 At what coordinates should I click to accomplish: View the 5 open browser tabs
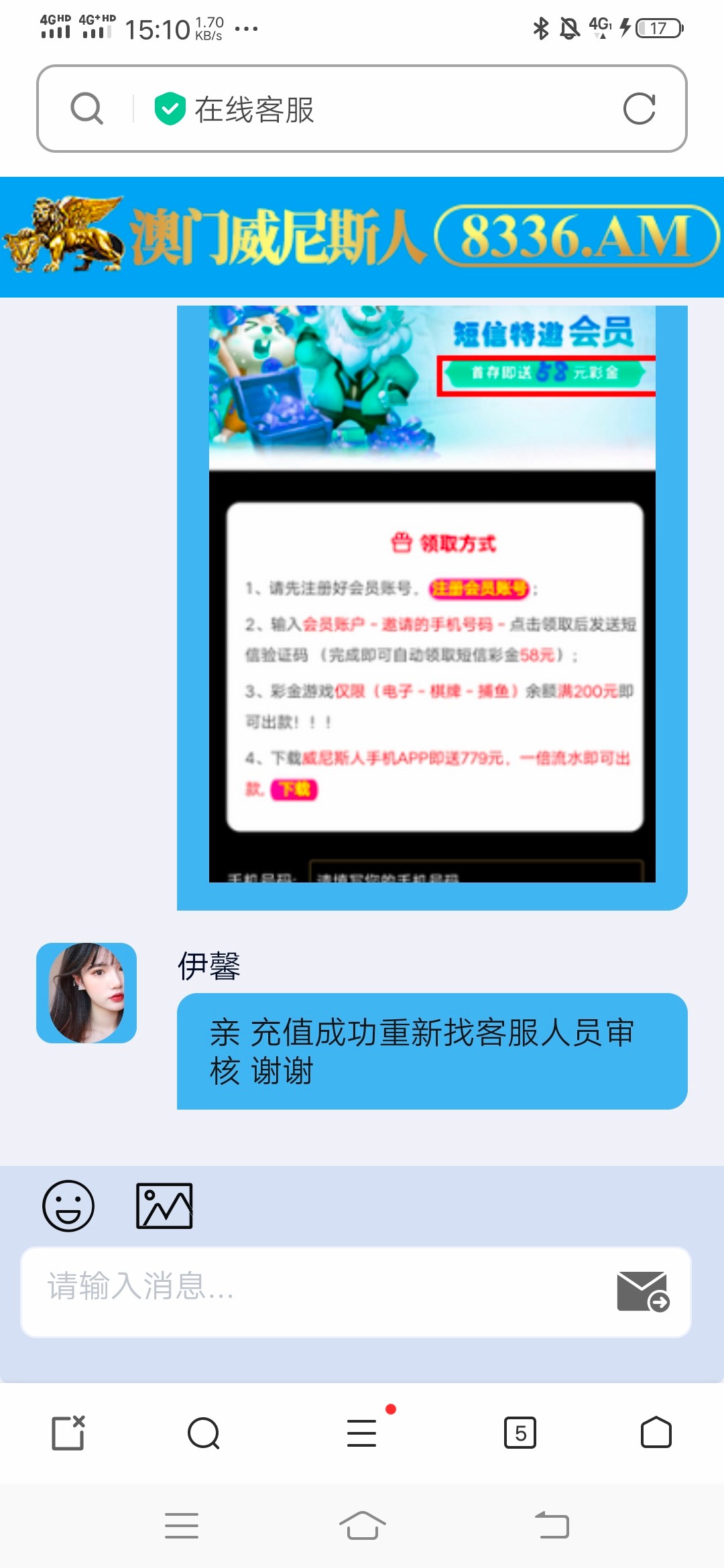(x=520, y=1433)
